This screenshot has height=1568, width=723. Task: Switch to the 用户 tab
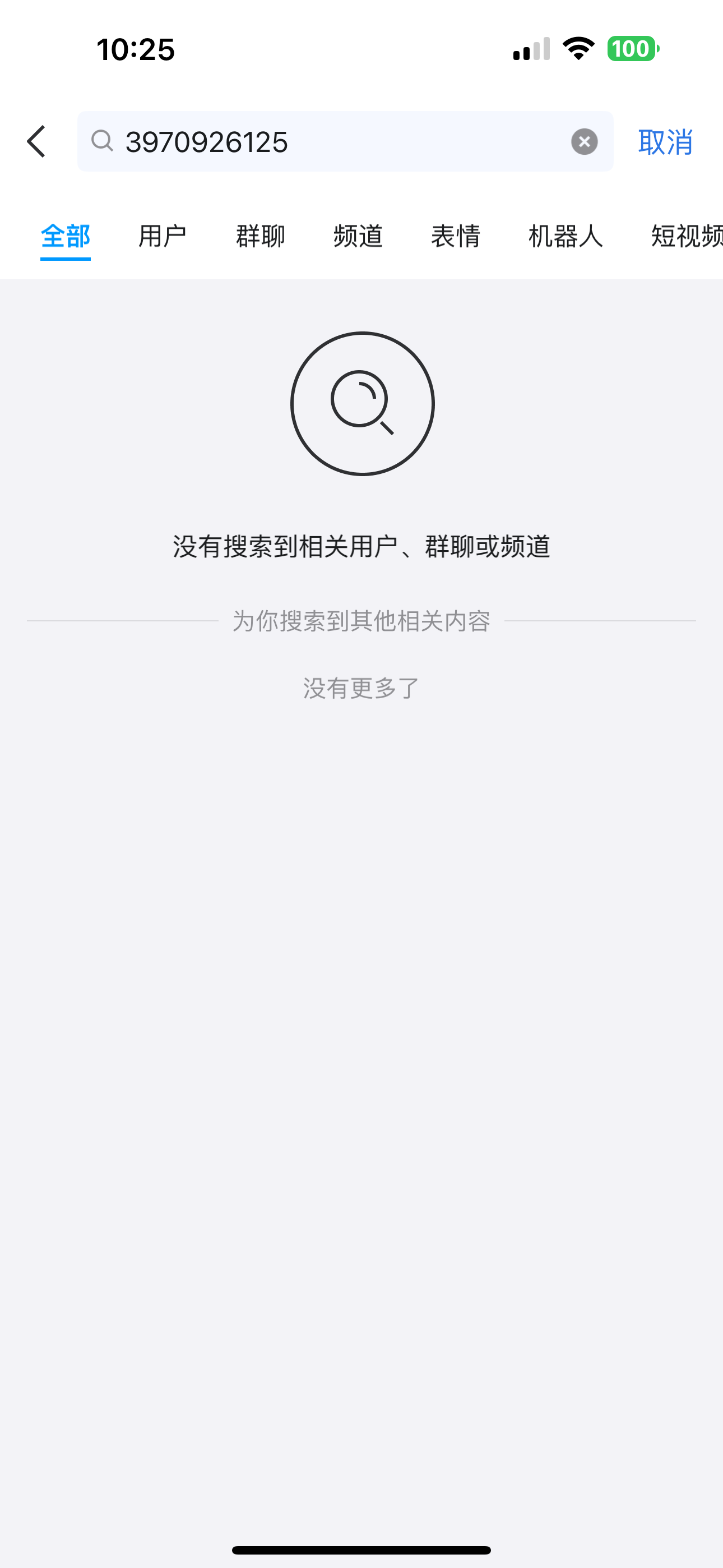coord(163,236)
